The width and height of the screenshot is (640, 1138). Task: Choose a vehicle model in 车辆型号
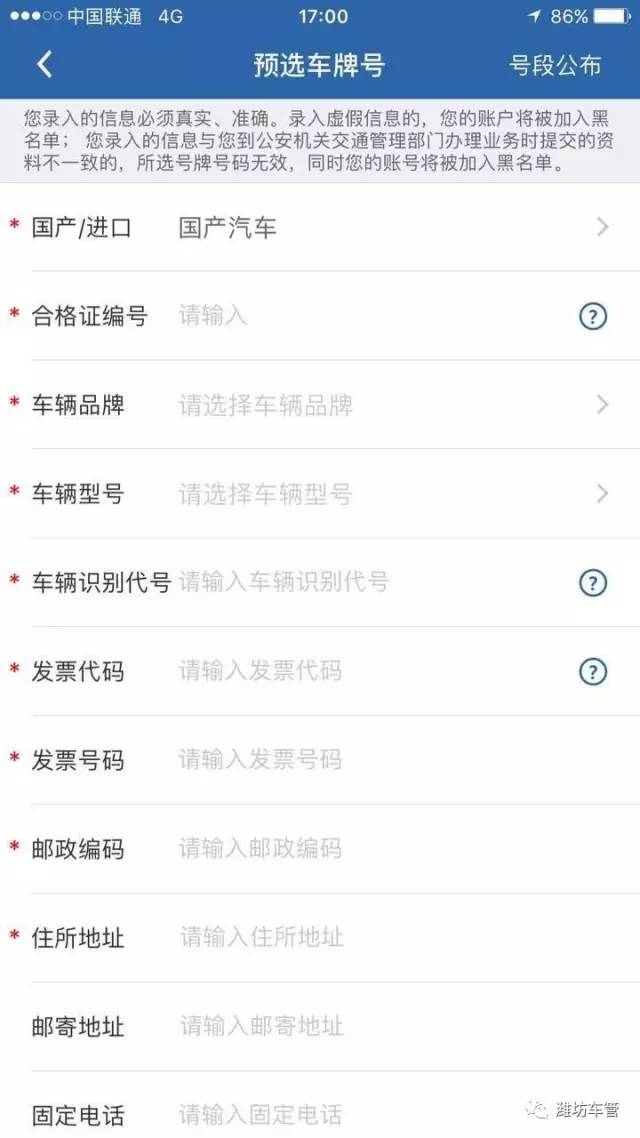[320, 494]
